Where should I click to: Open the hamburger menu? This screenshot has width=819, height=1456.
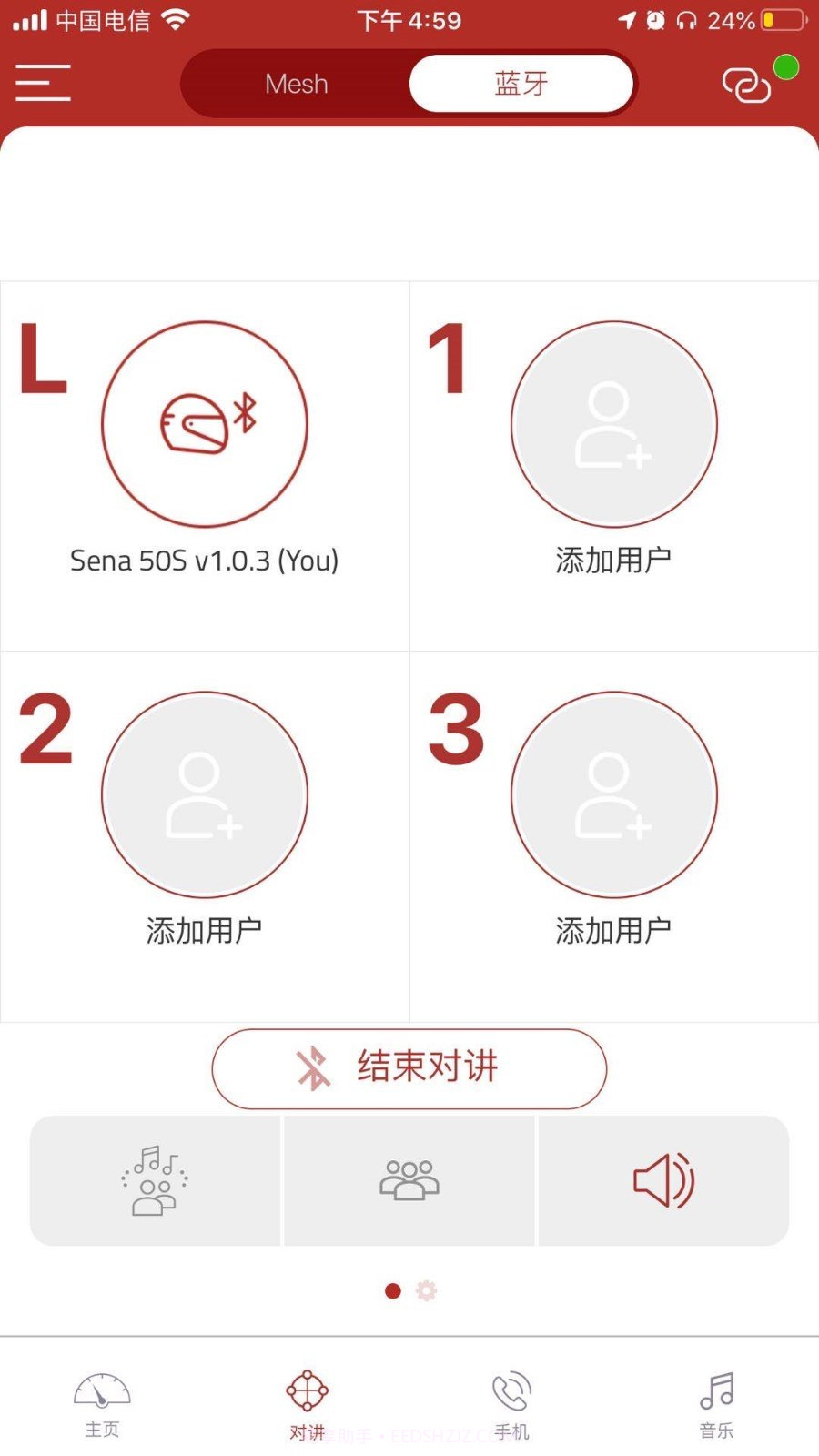point(42,82)
